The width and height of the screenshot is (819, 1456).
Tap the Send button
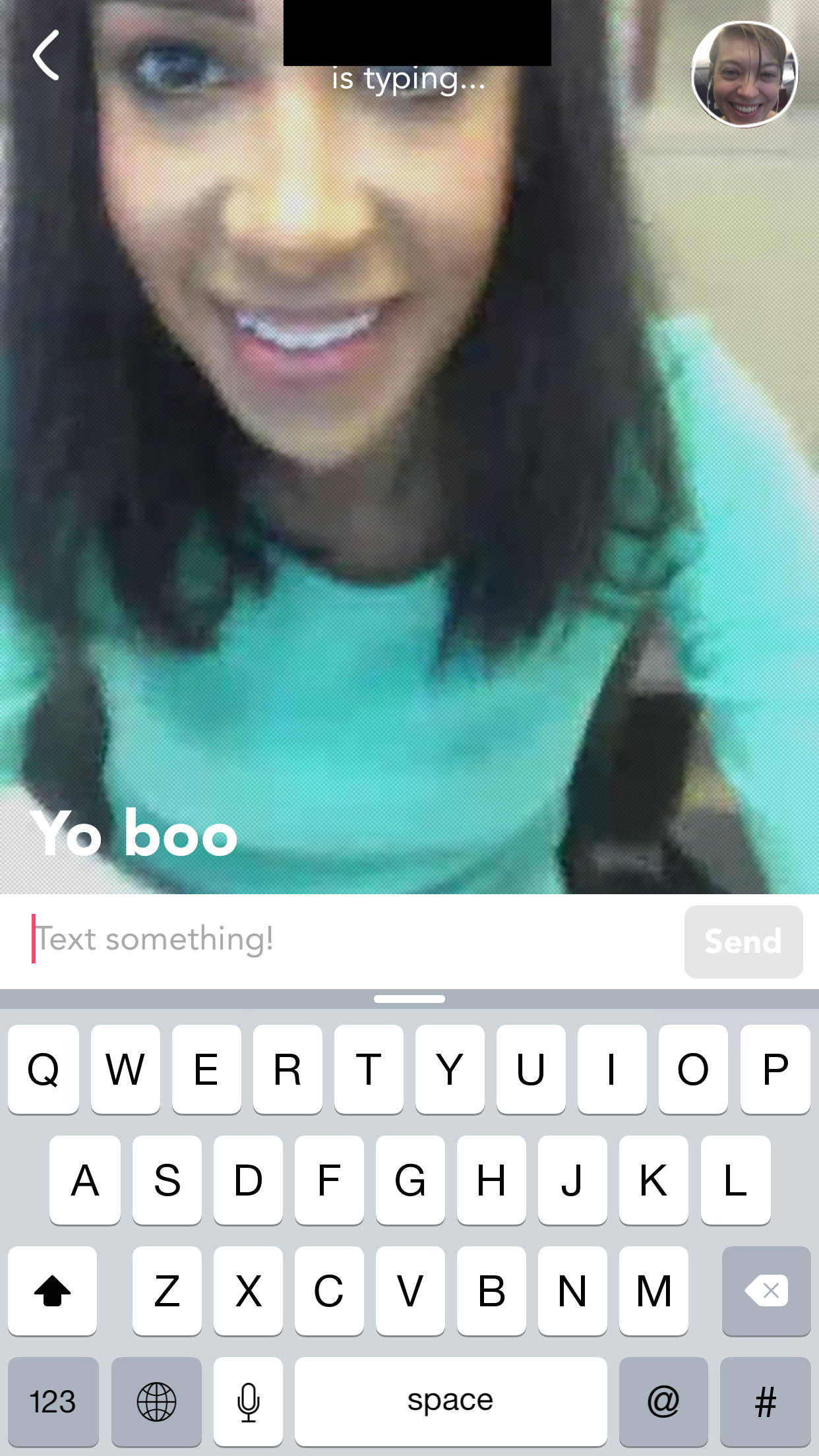point(743,941)
